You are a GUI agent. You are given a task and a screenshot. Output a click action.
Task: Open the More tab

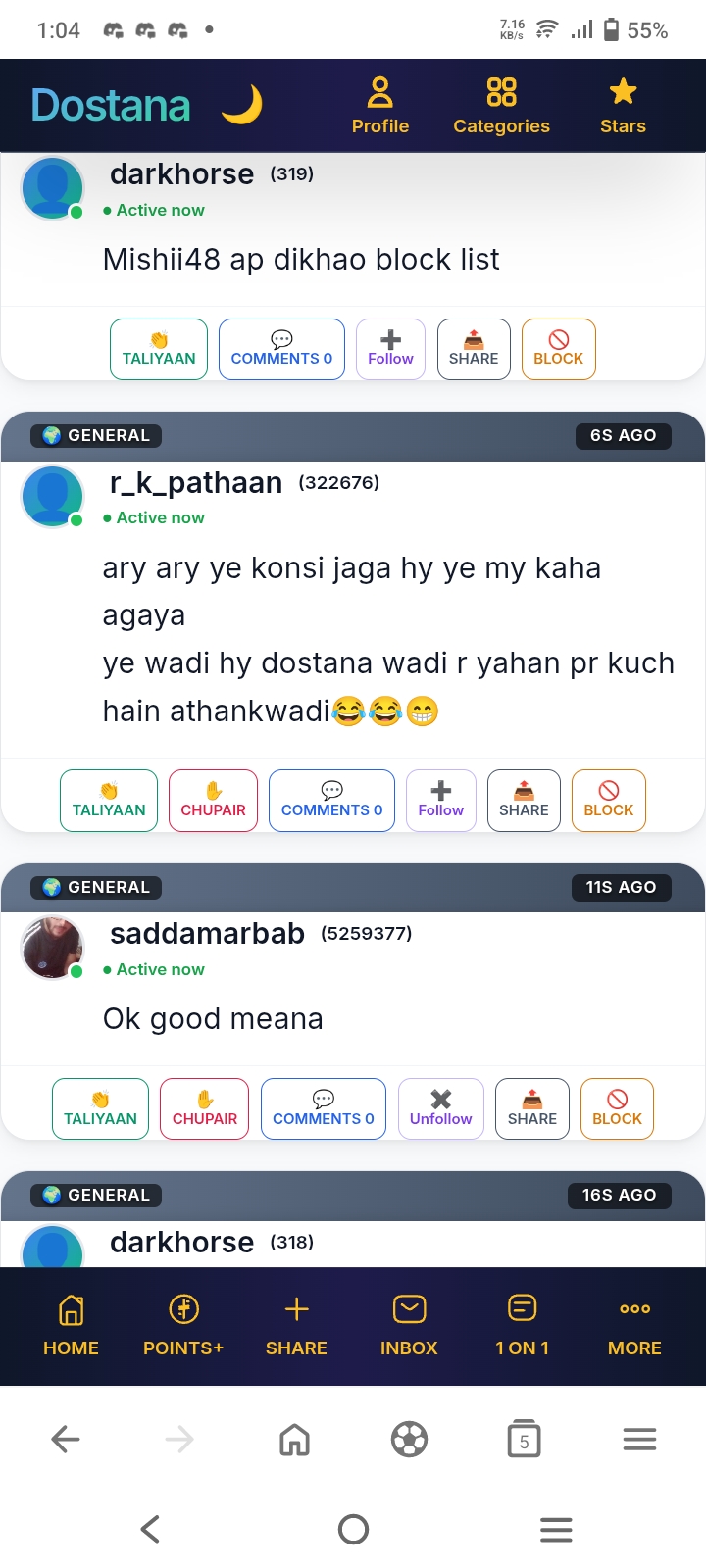(634, 1326)
